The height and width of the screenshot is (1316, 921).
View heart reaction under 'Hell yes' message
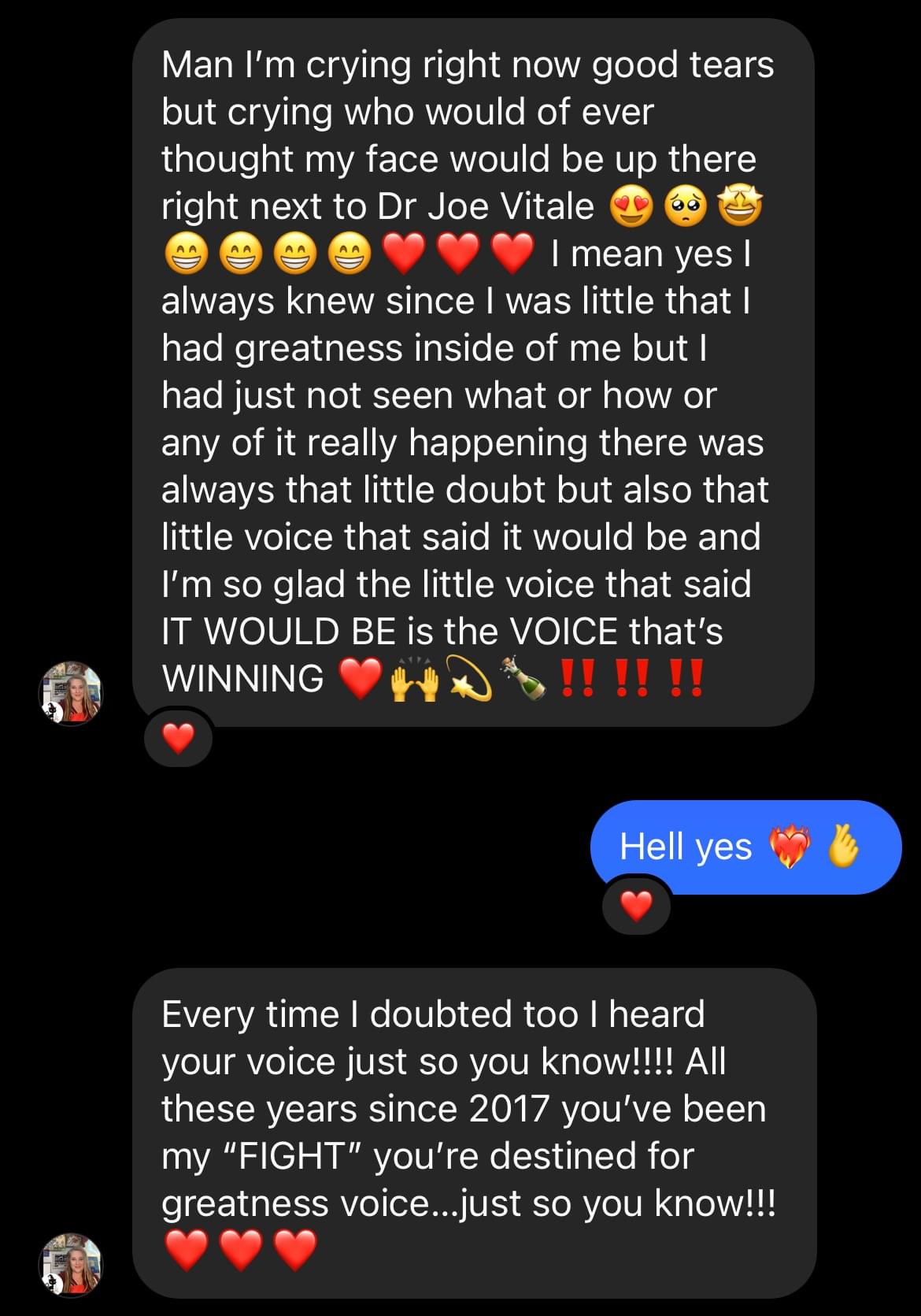coord(636,906)
